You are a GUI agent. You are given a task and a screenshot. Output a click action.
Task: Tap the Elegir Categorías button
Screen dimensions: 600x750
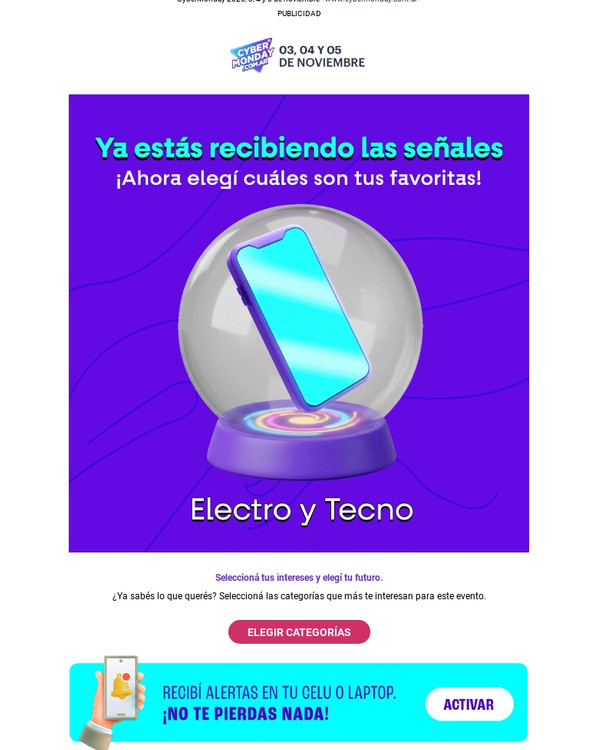pos(299,632)
